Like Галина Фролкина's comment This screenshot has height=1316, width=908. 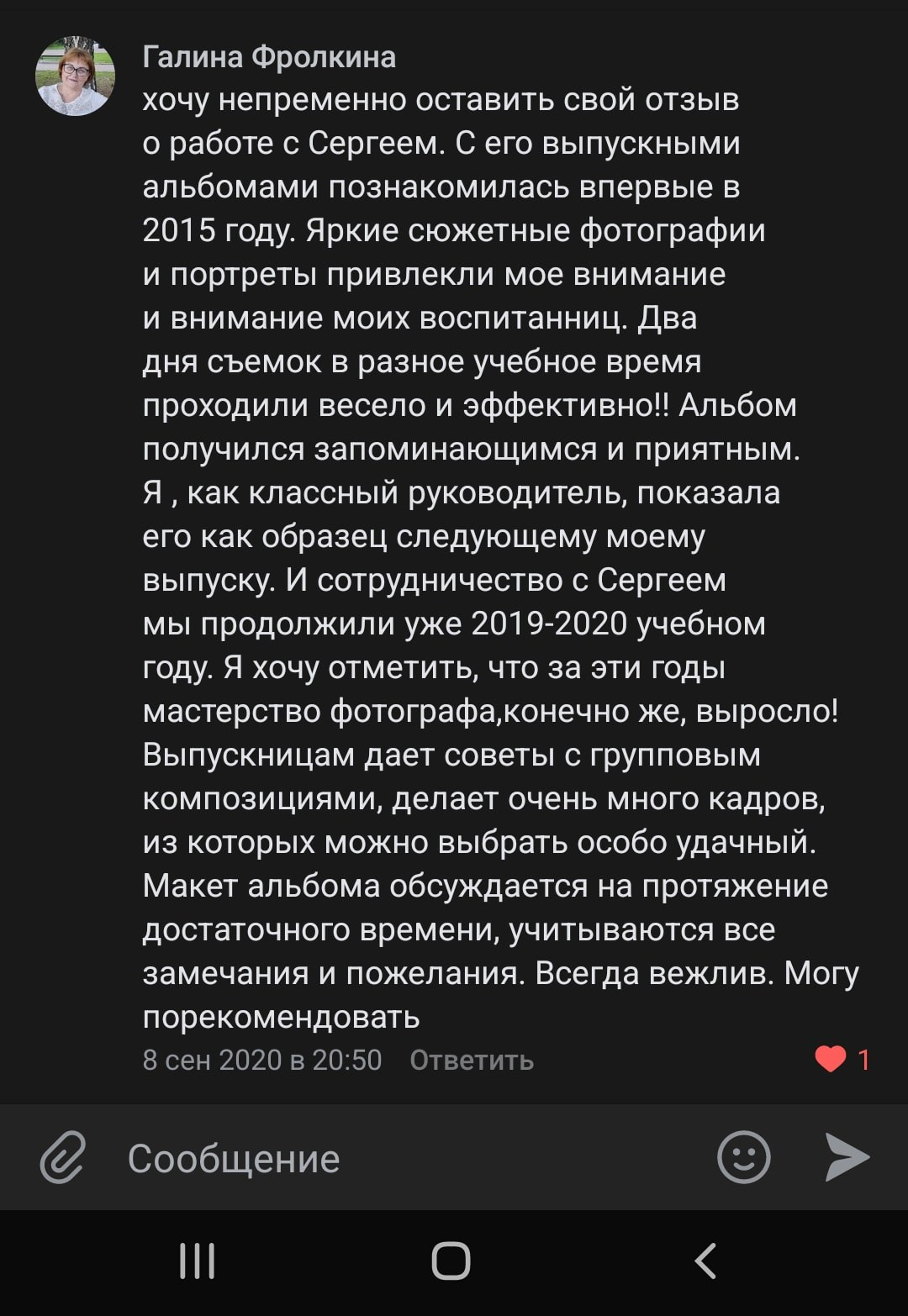coord(831,1059)
